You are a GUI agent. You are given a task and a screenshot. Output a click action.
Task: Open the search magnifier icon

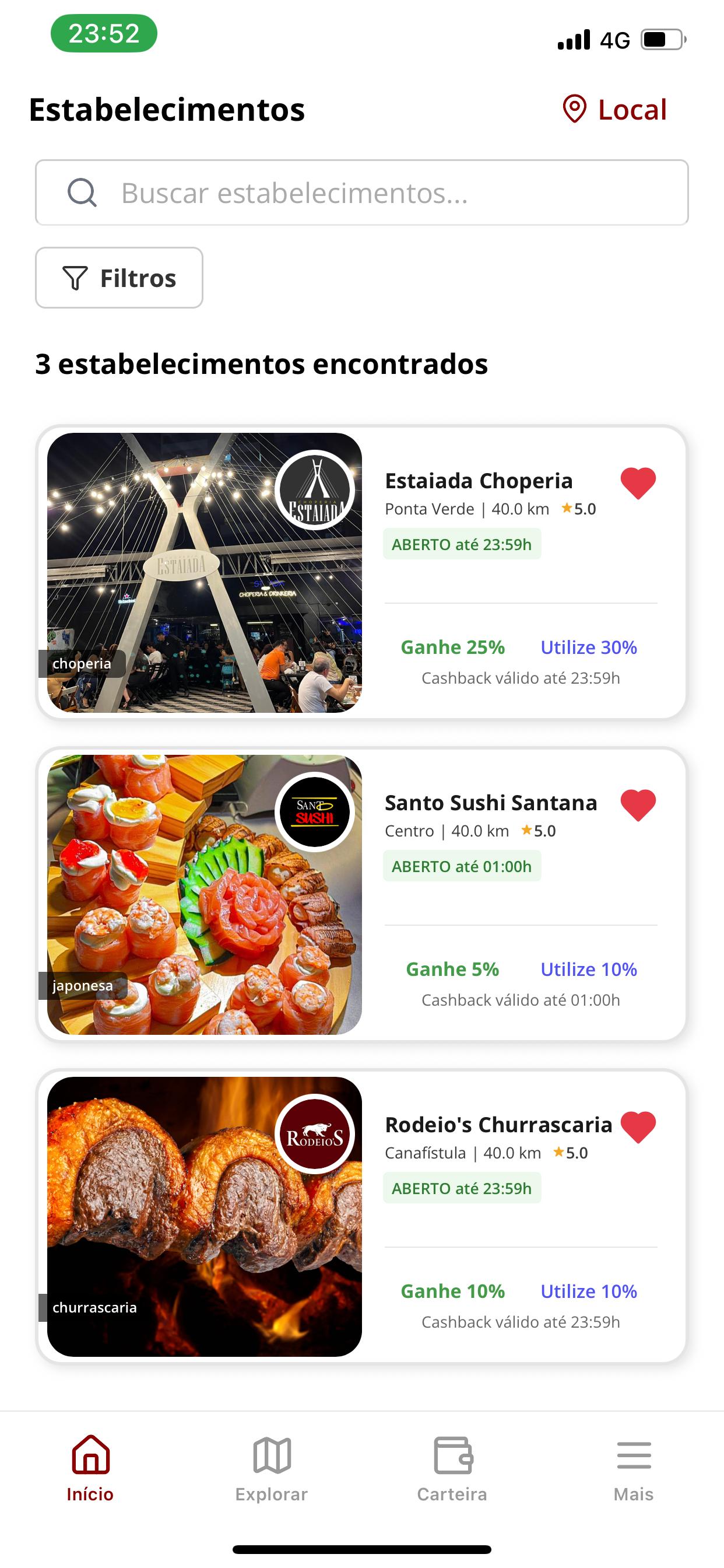point(82,193)
